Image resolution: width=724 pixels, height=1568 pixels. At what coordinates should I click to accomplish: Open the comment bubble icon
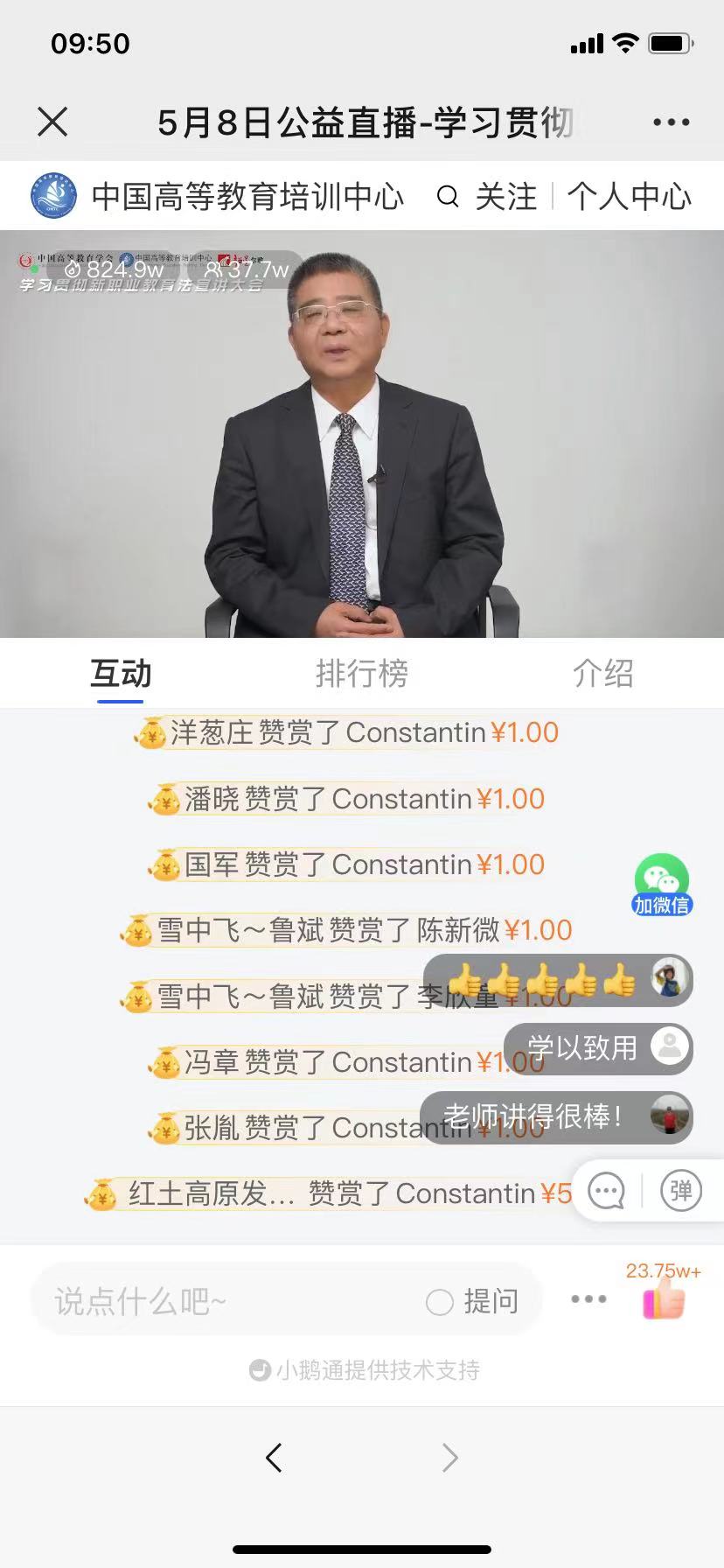pyautogui.click(x=606, y=1191)
